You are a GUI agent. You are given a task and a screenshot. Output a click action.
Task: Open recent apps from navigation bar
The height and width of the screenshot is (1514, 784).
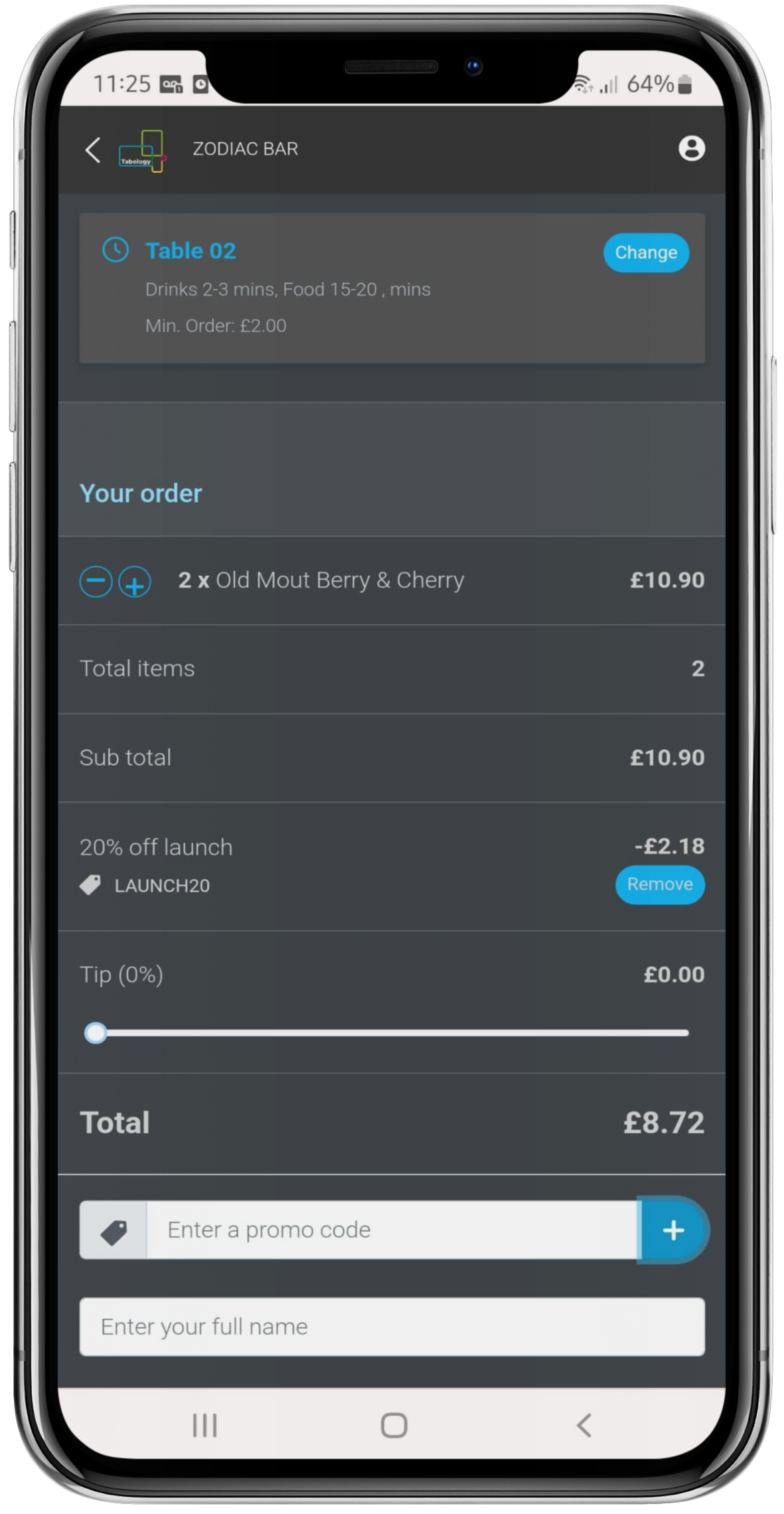[204, 1425]
